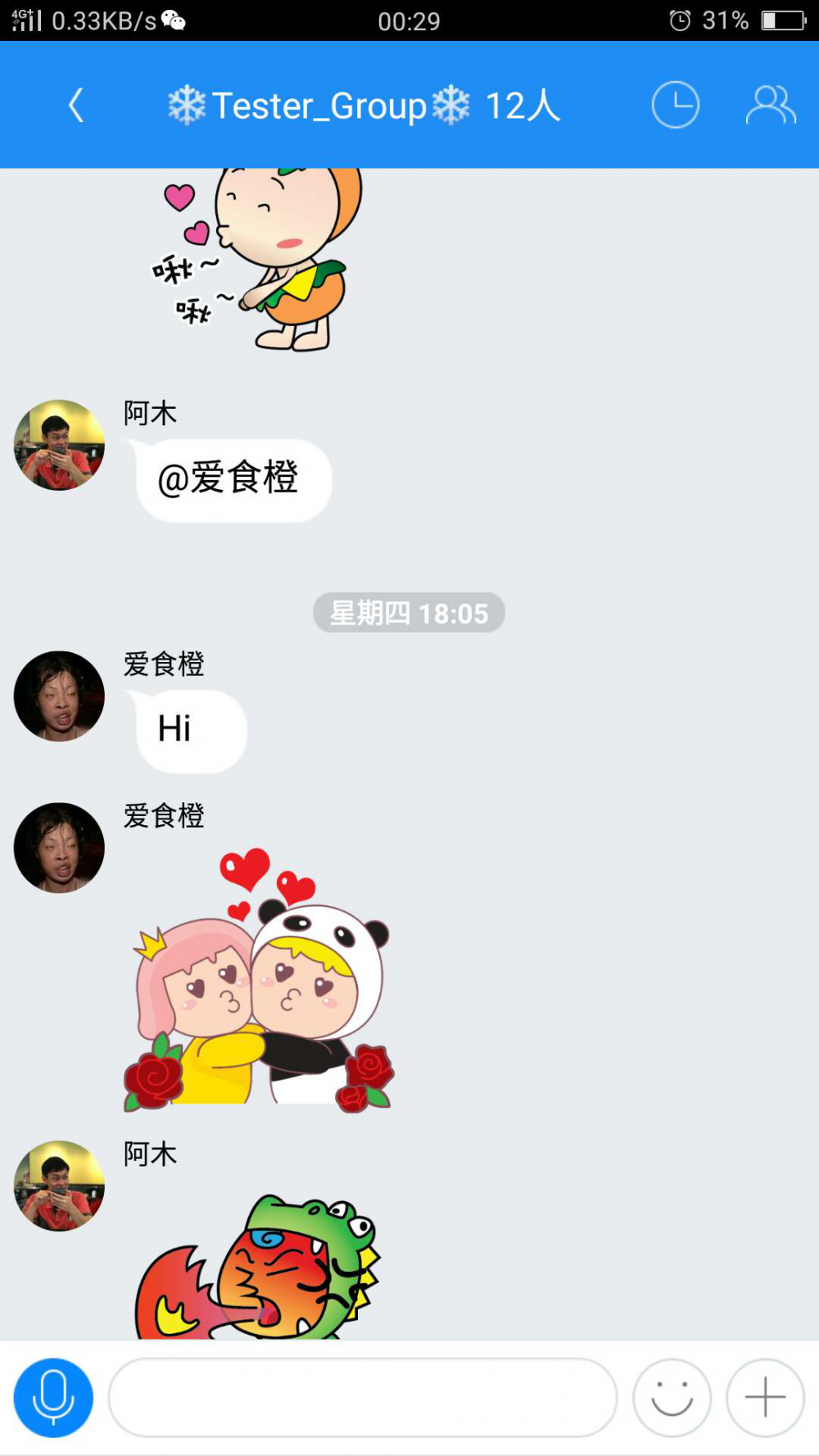Open 阿木's avatar beside @爱食橙 message
The image size is (819, 1456).
click(x=59, y=445)
